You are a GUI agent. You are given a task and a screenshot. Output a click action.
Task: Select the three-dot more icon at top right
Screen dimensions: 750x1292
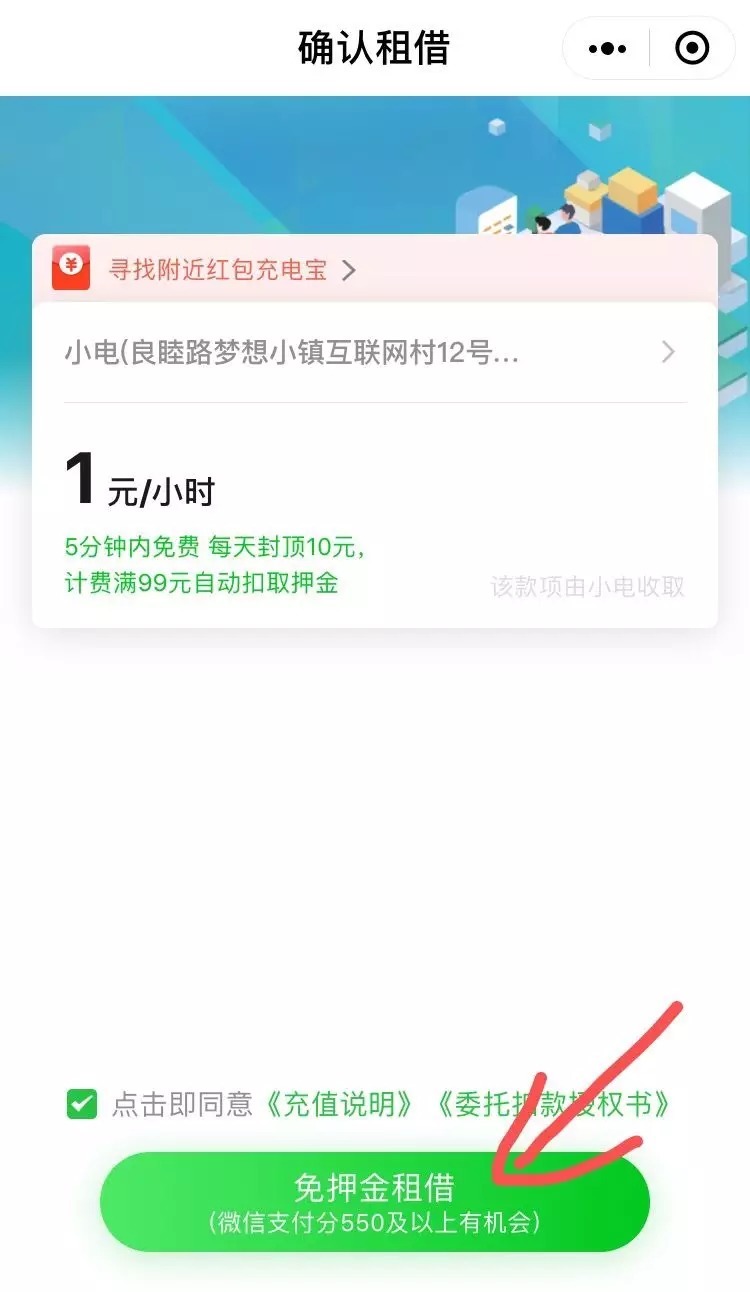click(x=607, y=47)
